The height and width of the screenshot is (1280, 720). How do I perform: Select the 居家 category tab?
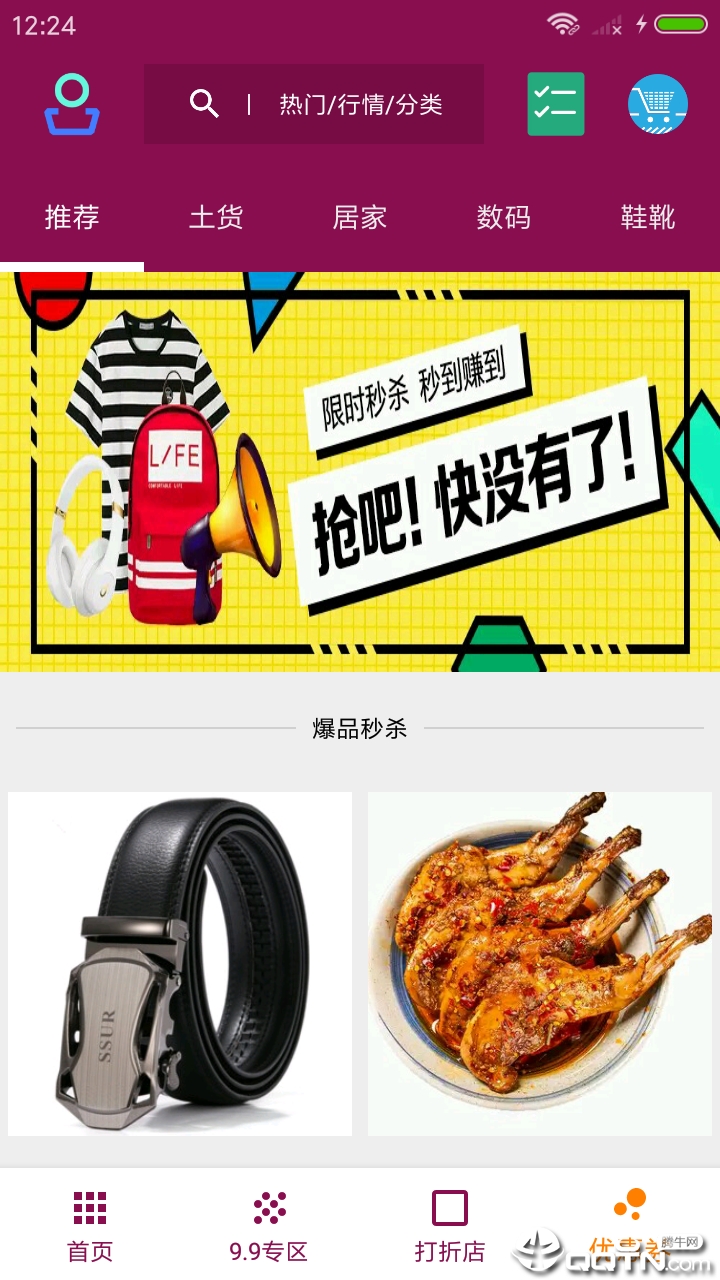pos(360,217)
